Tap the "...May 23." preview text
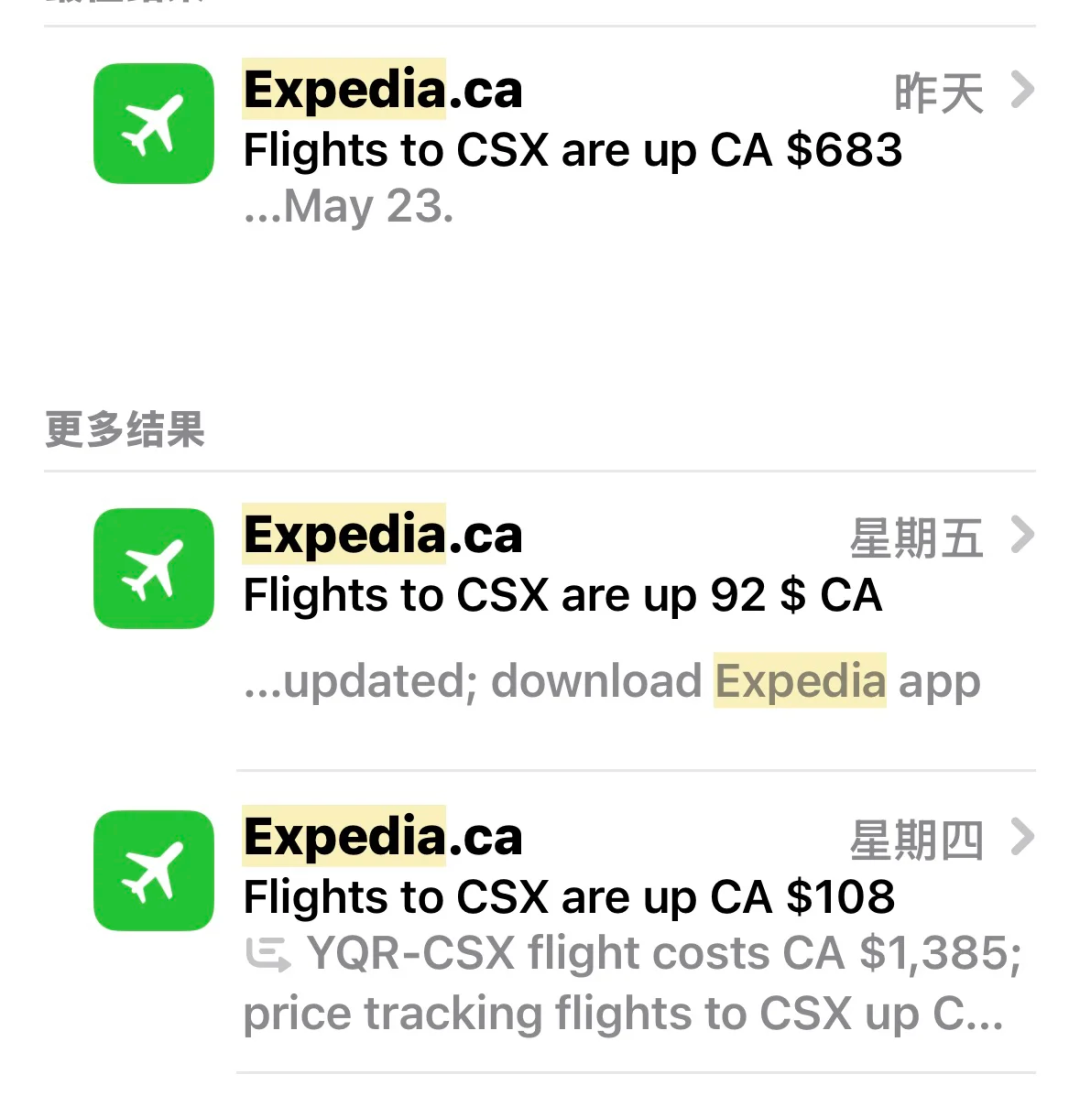 click(x=349, y=206)
